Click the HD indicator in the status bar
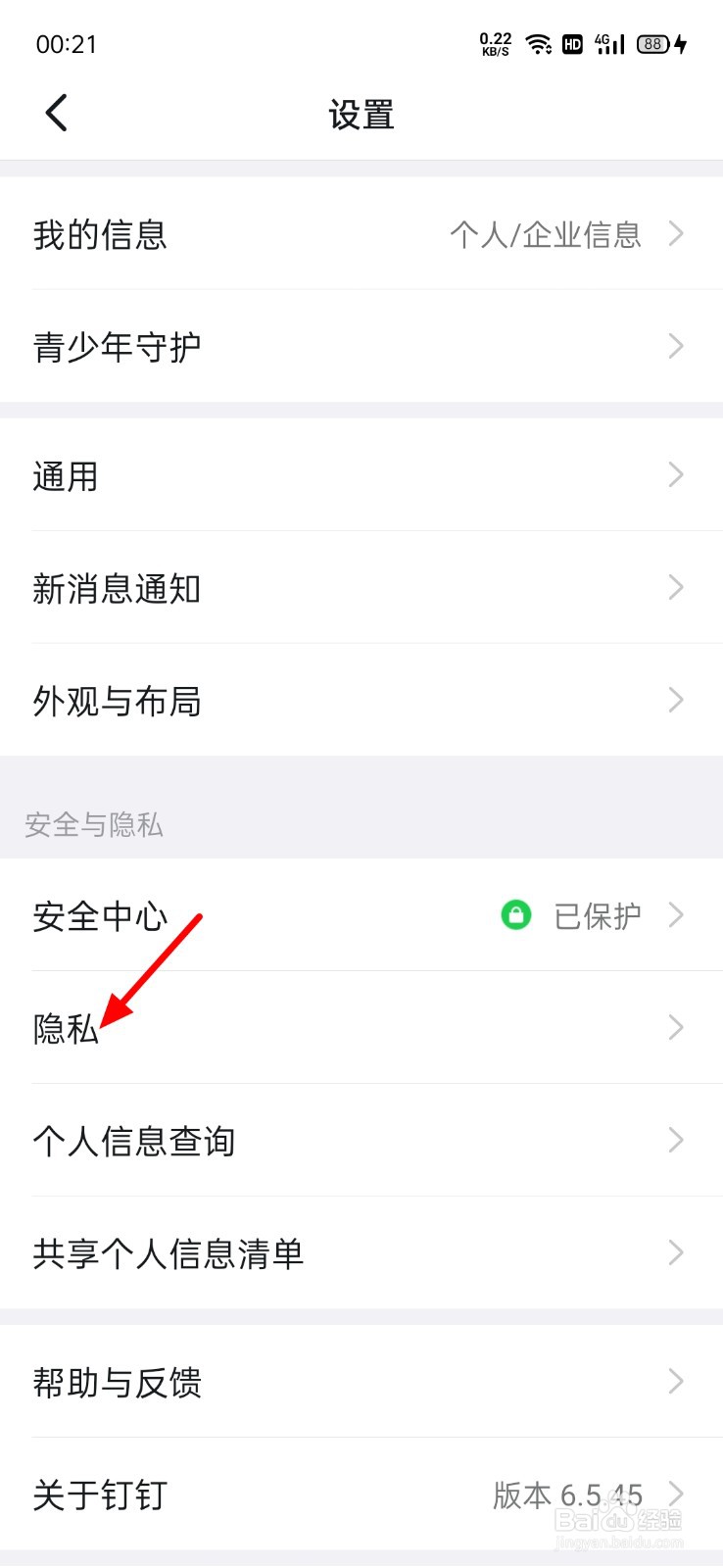723x1568 pixels. [x=572, y=43]
